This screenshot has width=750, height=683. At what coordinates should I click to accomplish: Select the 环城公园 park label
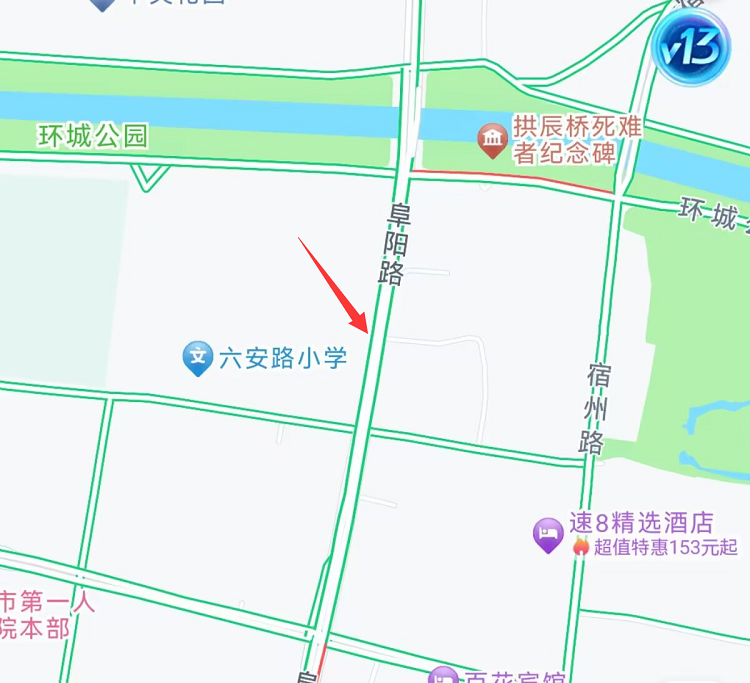(x=93, y=136)
